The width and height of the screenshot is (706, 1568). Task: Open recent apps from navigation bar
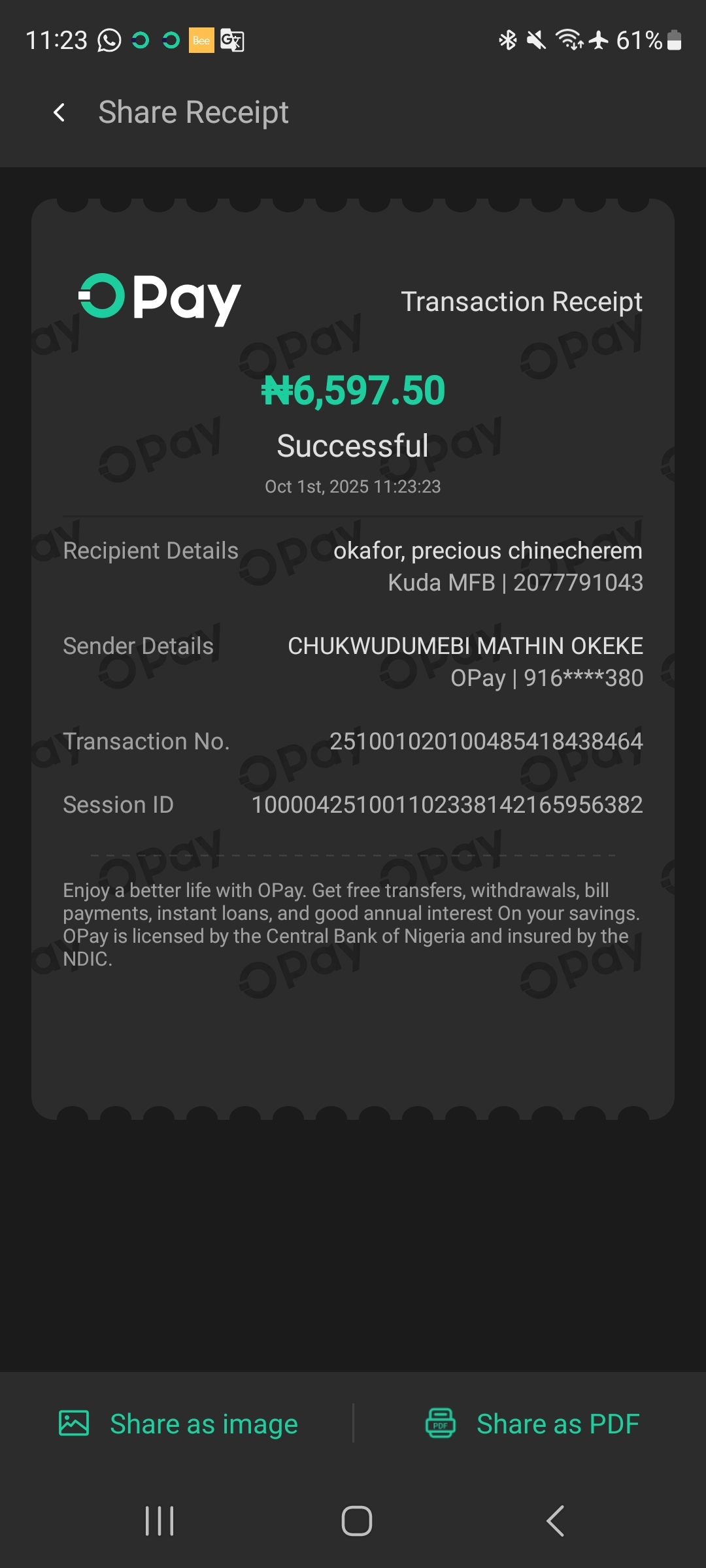(160, 1520)
